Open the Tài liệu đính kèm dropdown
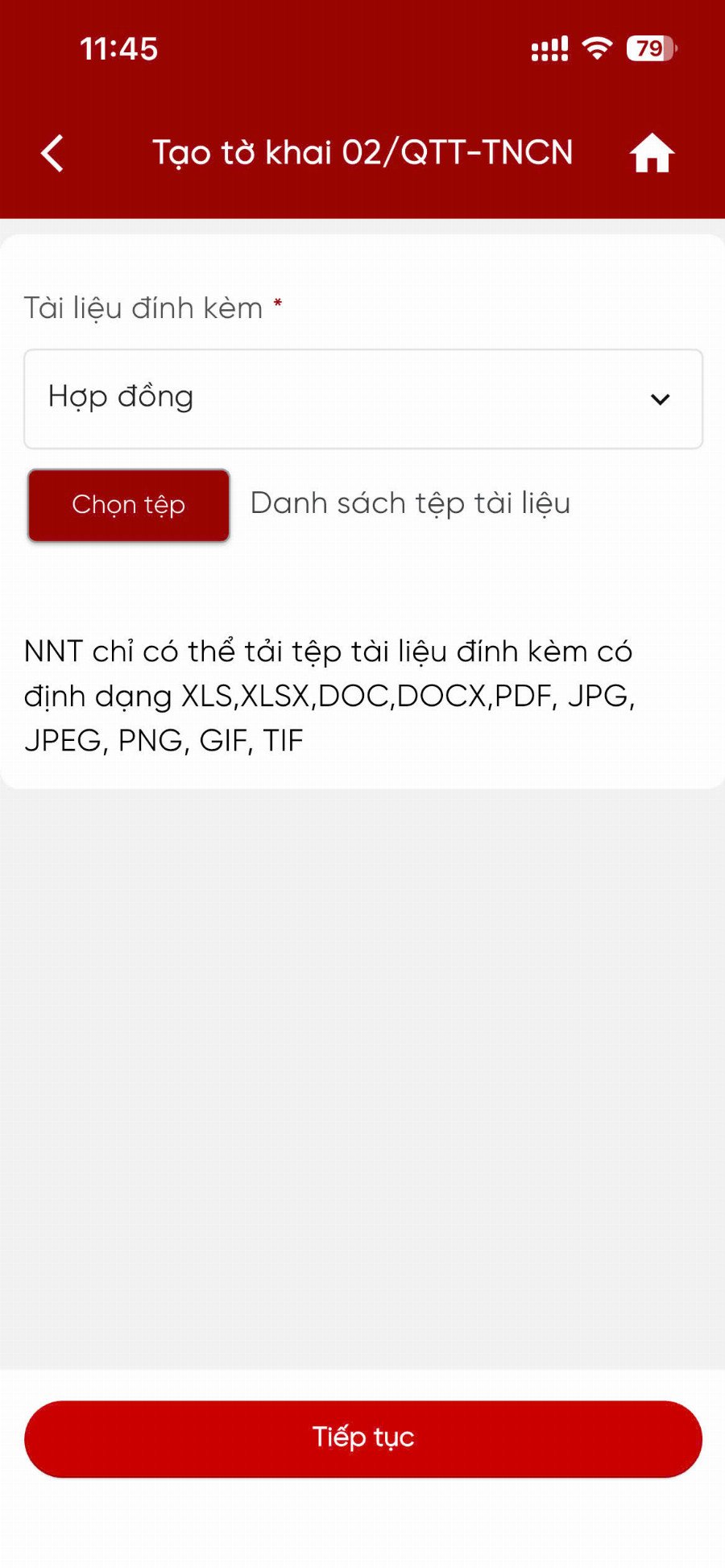Screen dimensions: 725x1568 (x=362, y=399)
